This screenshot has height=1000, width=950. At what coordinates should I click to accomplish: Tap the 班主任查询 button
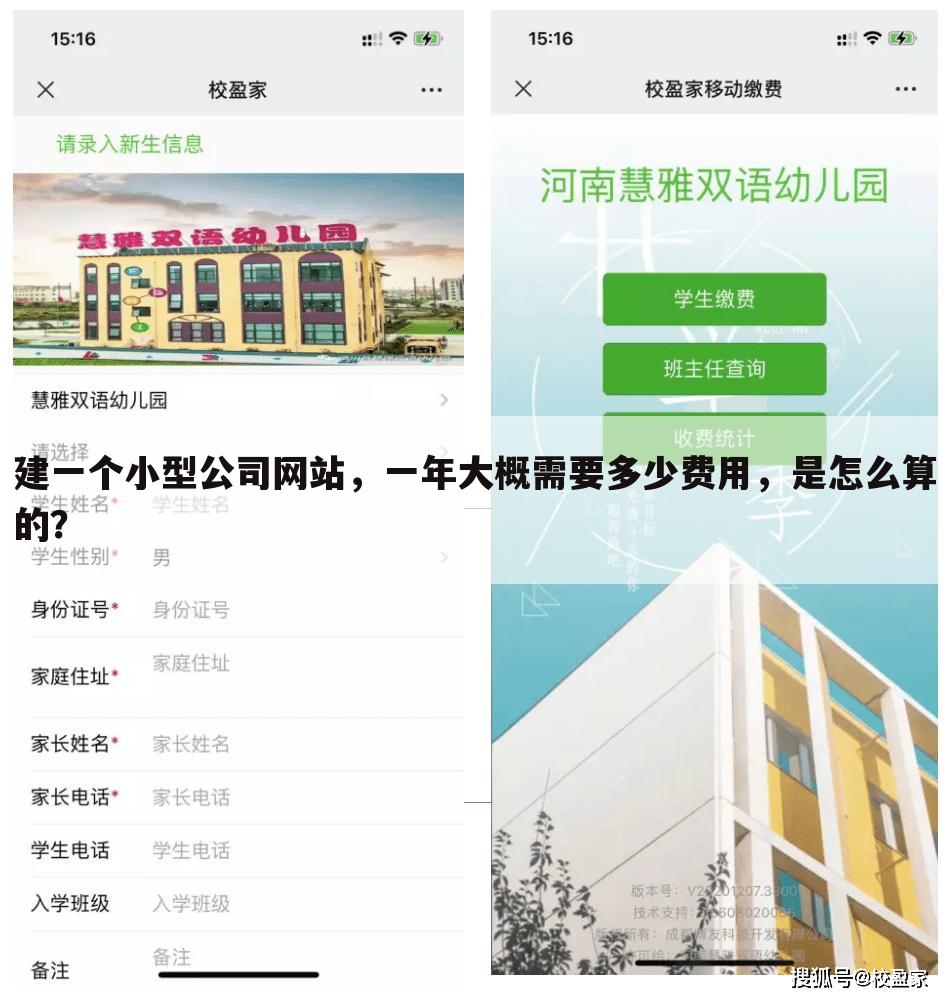point(714,368)
